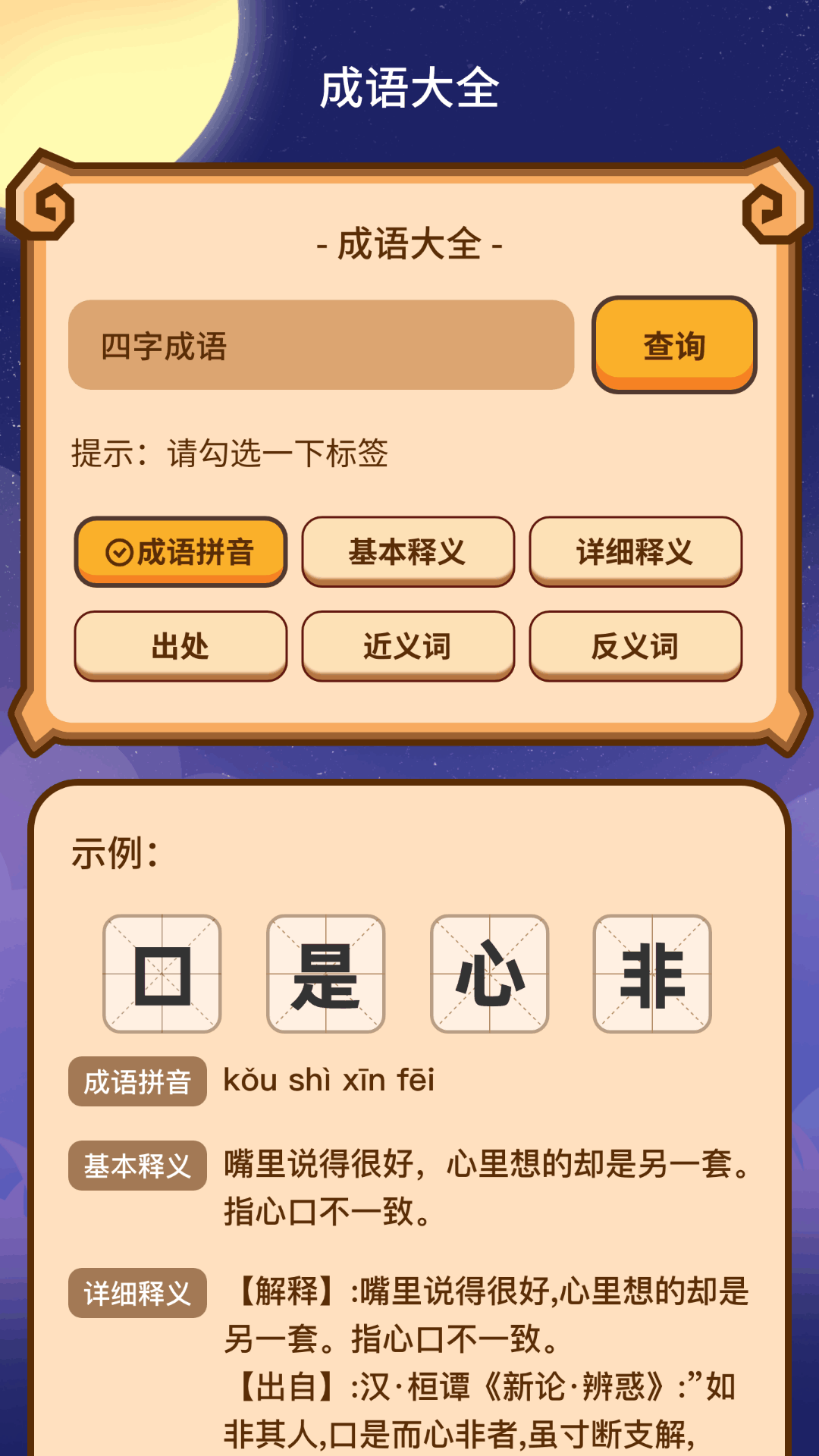
Task: Choose the 反义词 tag
Action: (635, 646)
